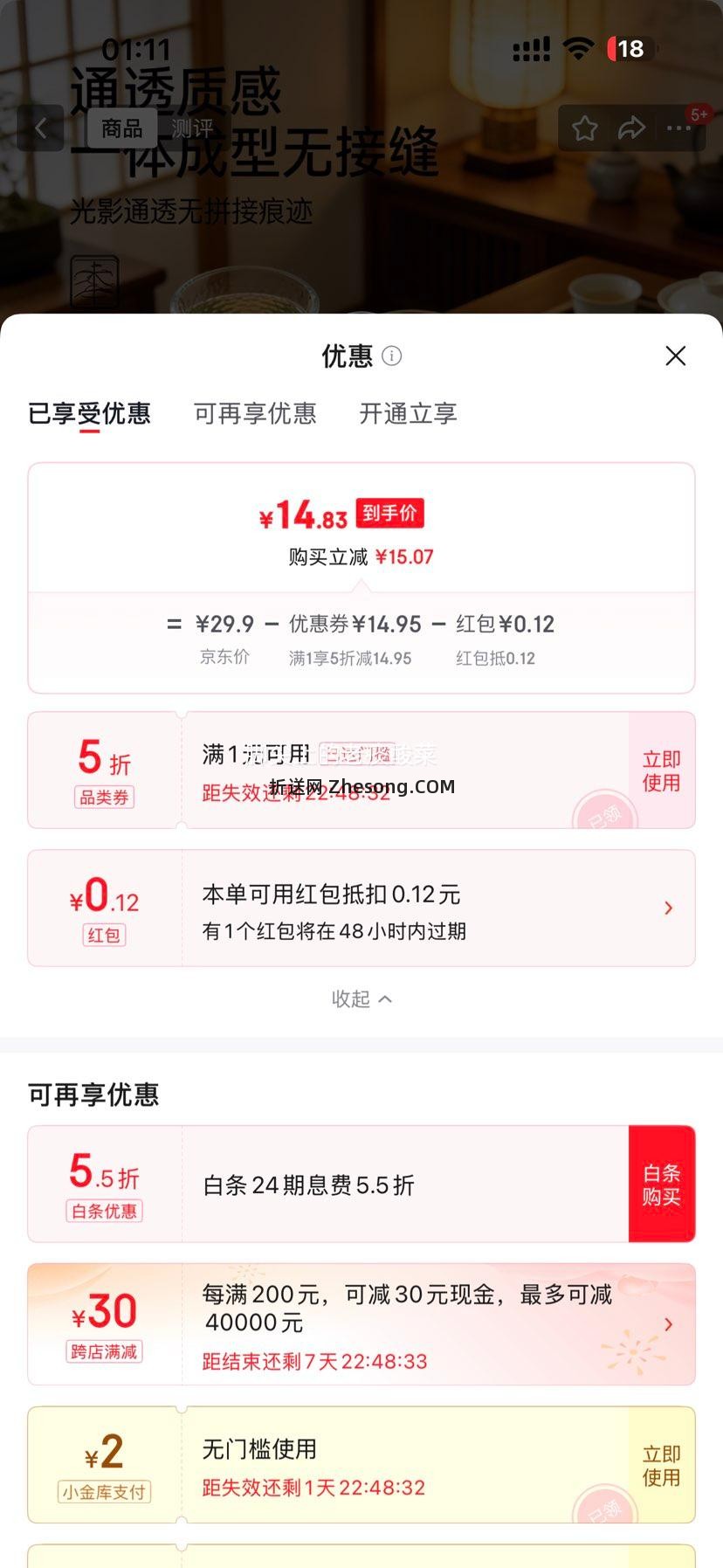Screen dimensions: 723x1568
Task: Switch to the 开通立享 tab
Action: (x=408, y=413)
